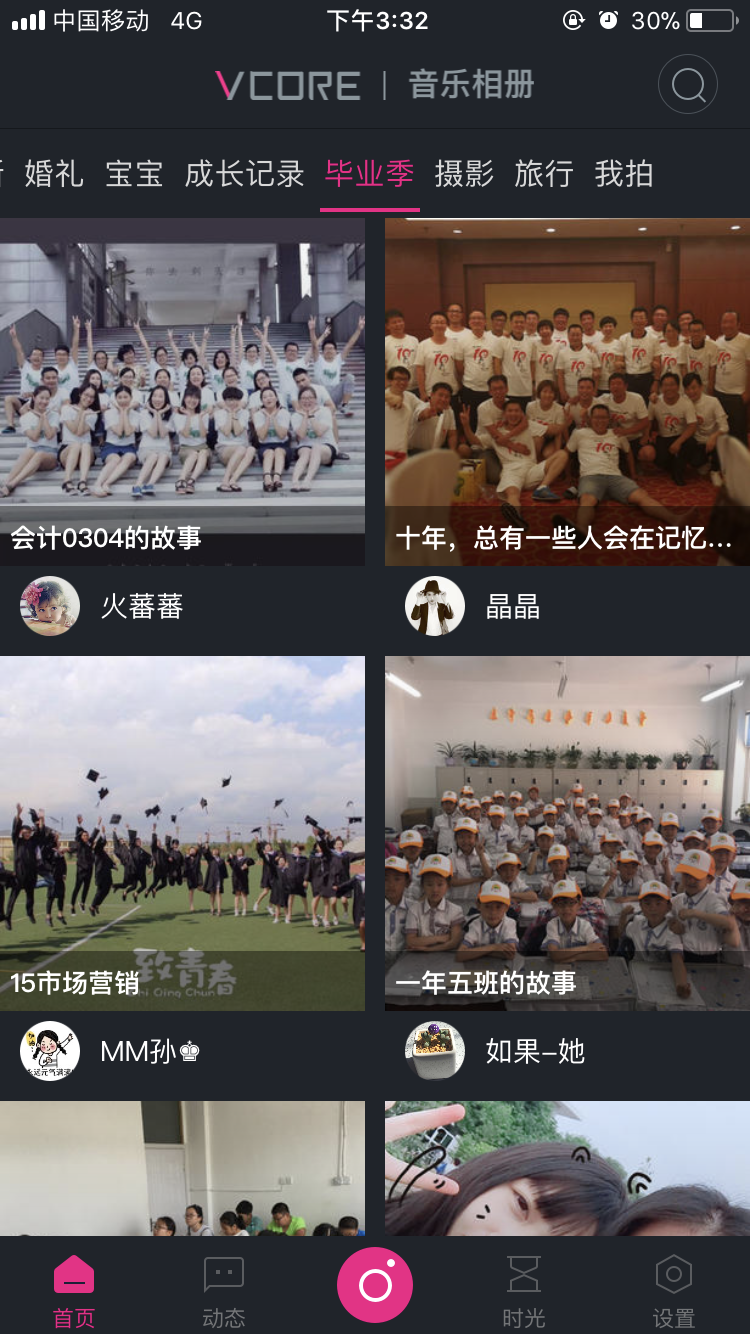Switch to the 成长记录 tab
This screenshot has height=1334, width=750.
(244, 174)
